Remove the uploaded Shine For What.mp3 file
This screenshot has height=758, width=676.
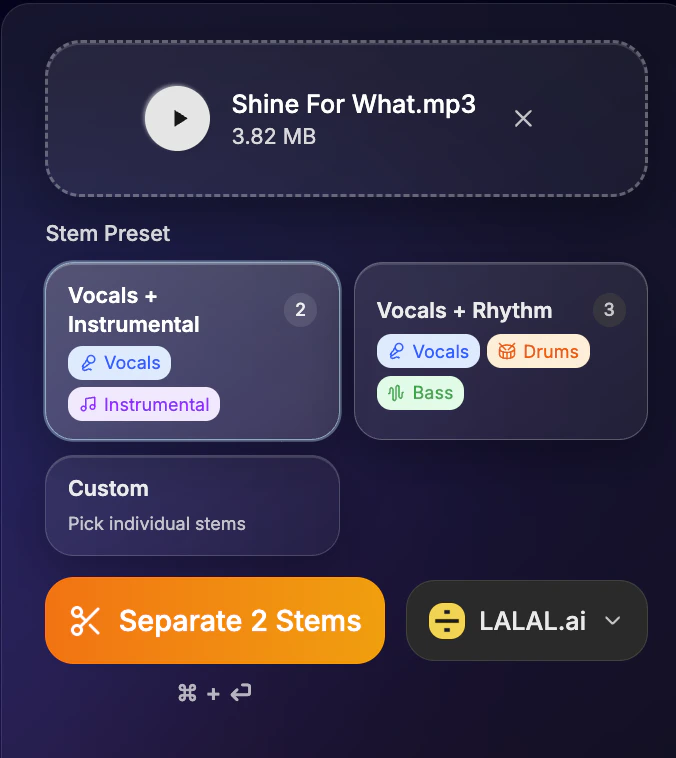click(x=523, y=119)
